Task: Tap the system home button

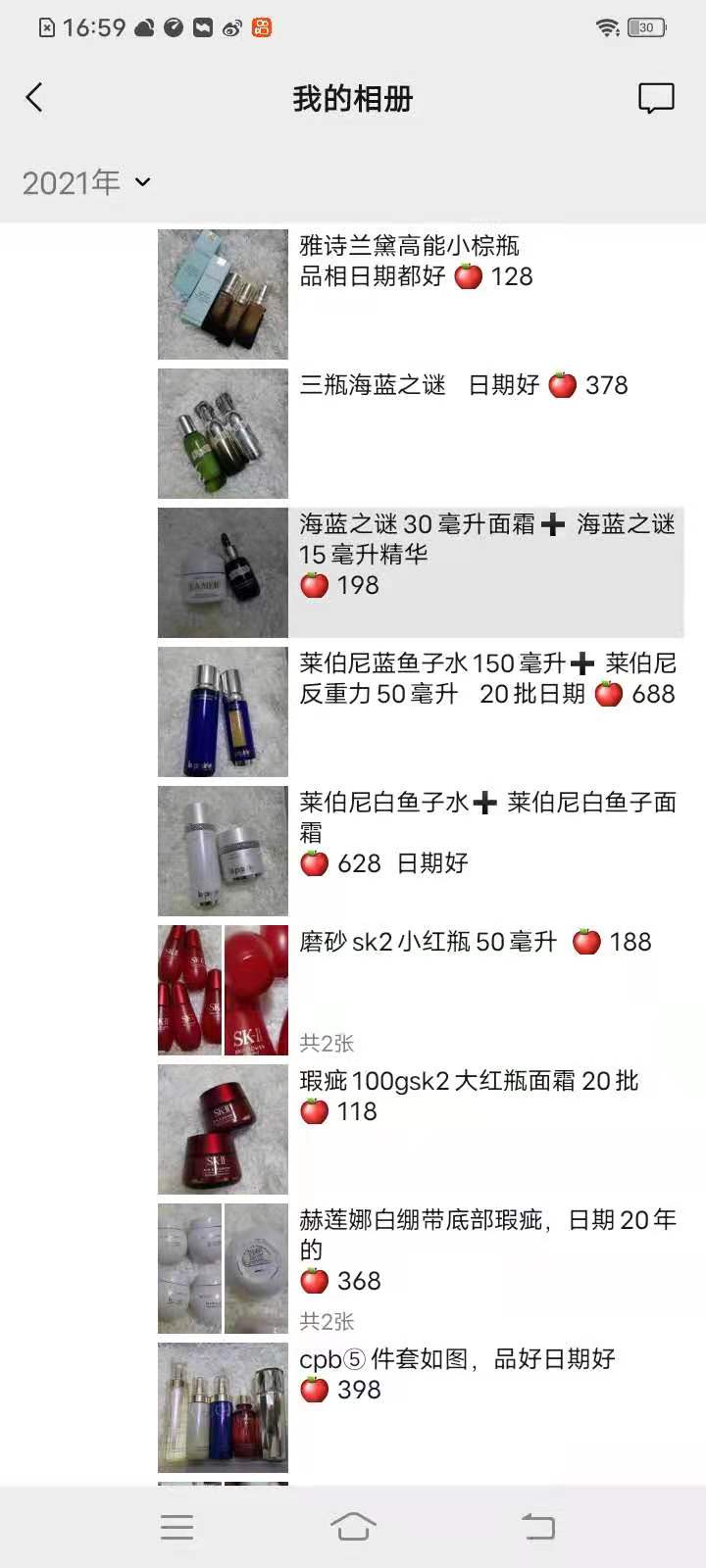Action: [x=353, y=1526]
